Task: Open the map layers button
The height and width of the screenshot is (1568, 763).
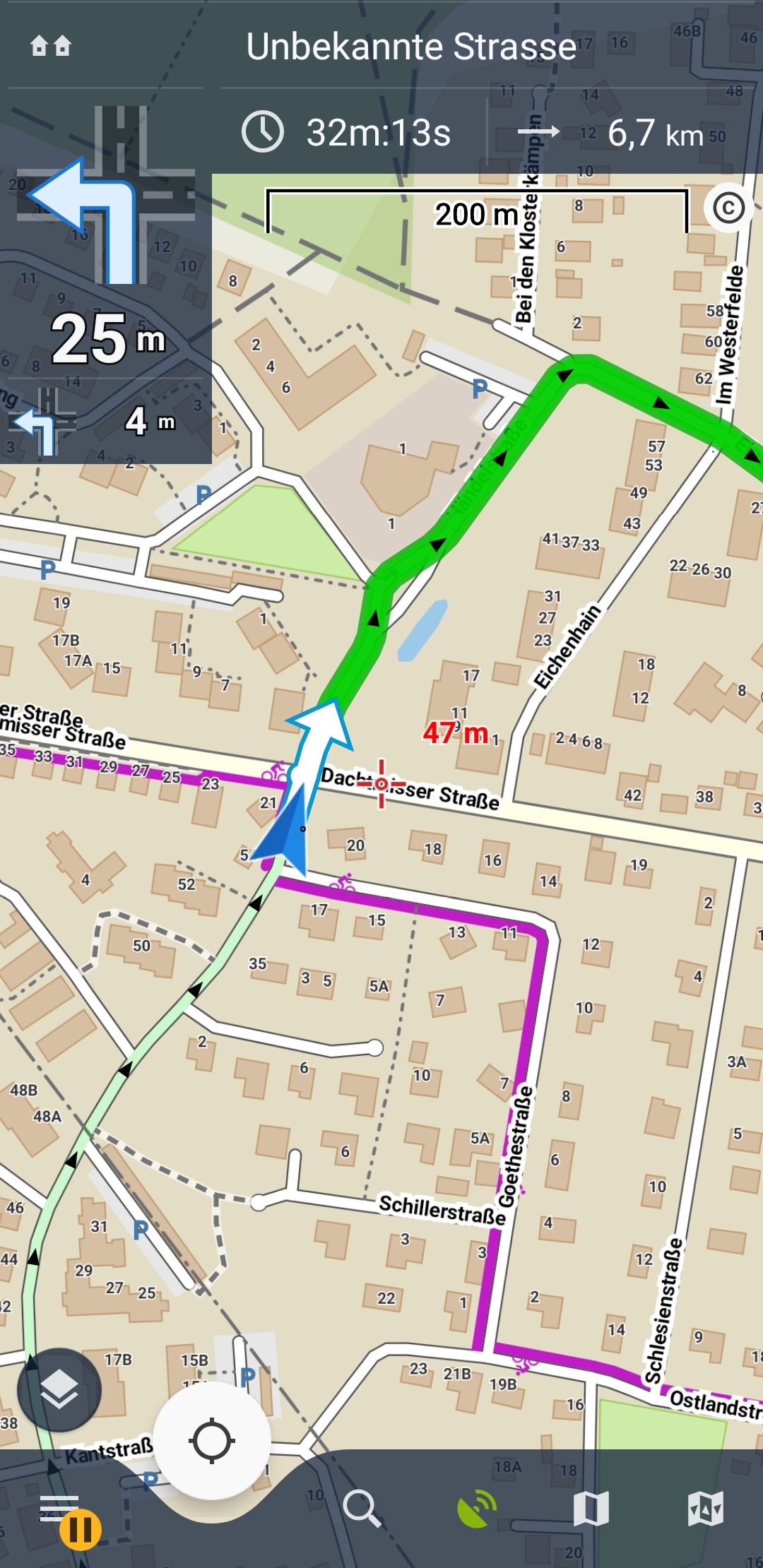Action: [59, 1390]
